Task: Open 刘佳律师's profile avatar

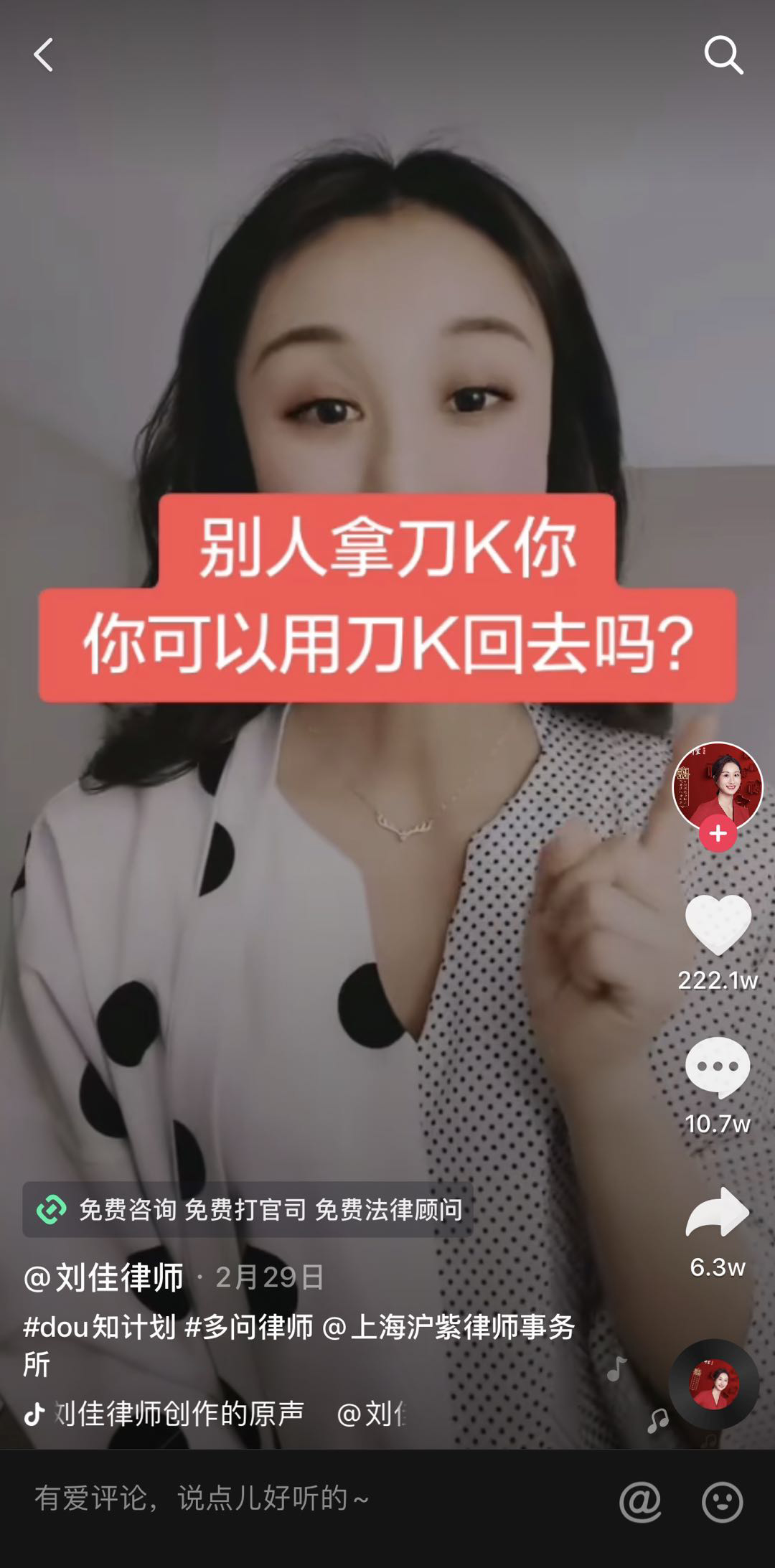Action: (x=717, y=784)
